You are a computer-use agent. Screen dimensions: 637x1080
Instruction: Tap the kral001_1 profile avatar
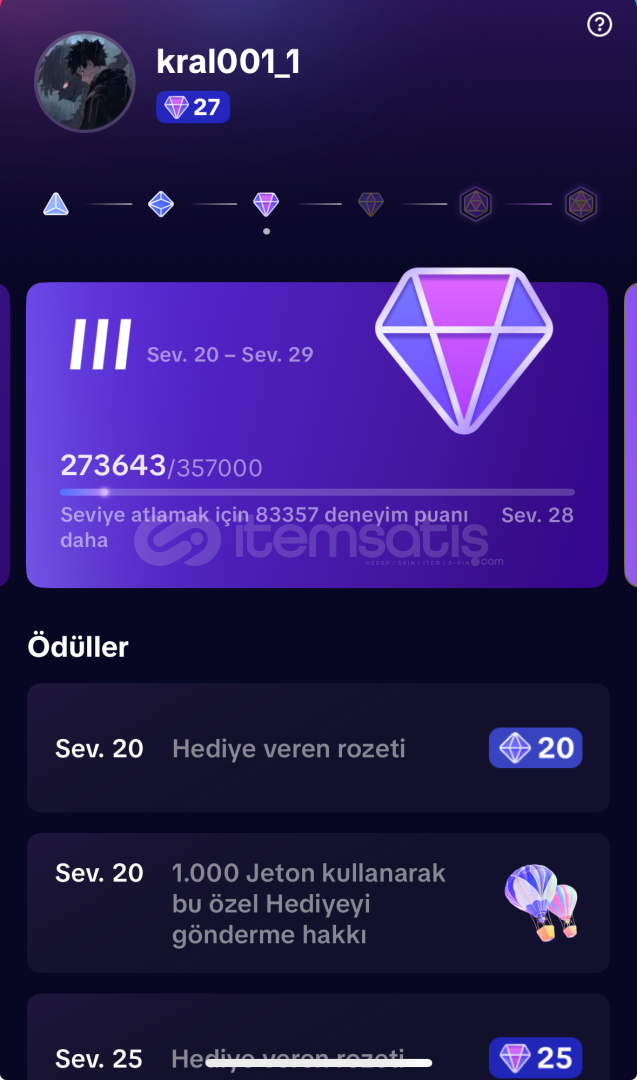click(x=85, y=81)
